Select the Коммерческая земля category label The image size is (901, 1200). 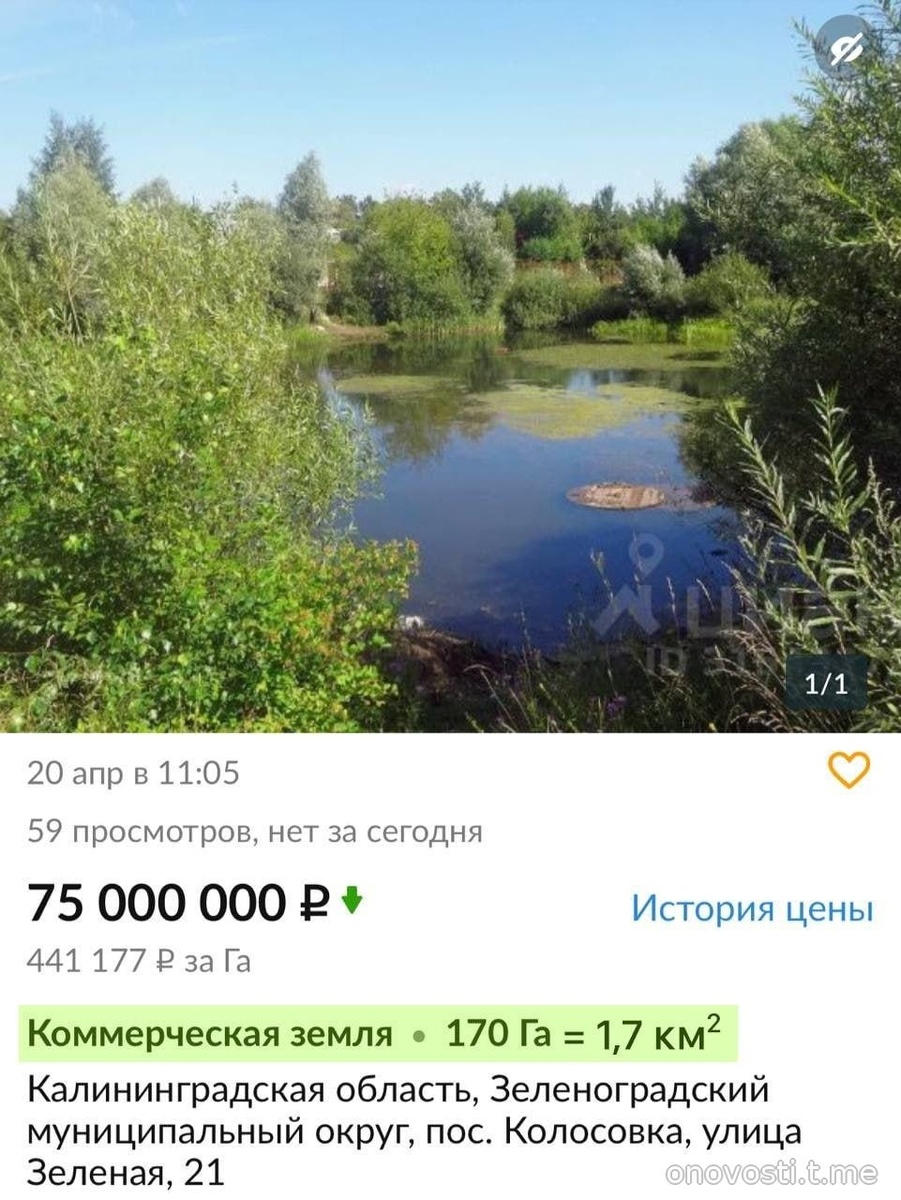coord(207,1031)
